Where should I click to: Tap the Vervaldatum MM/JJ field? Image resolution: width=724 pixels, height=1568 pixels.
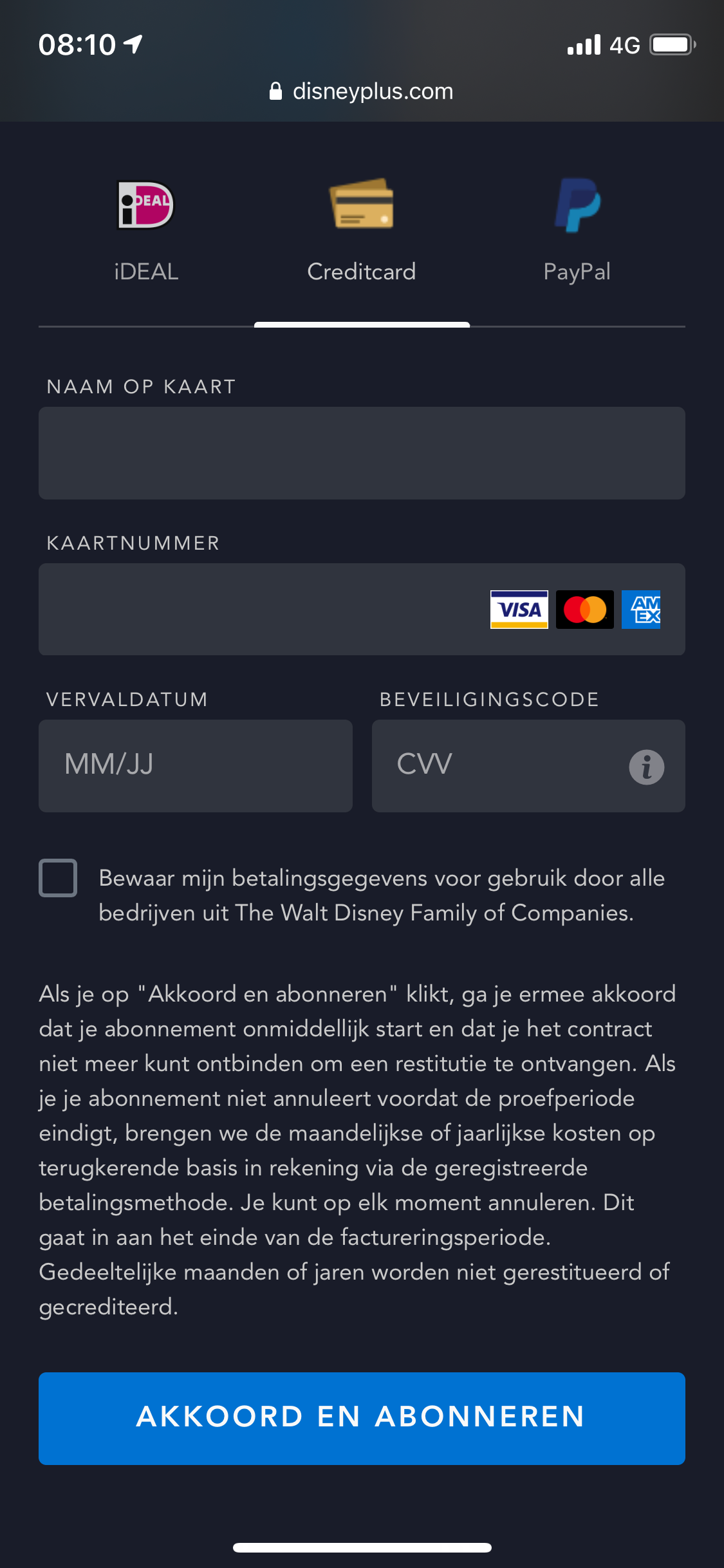coord(196,766)
